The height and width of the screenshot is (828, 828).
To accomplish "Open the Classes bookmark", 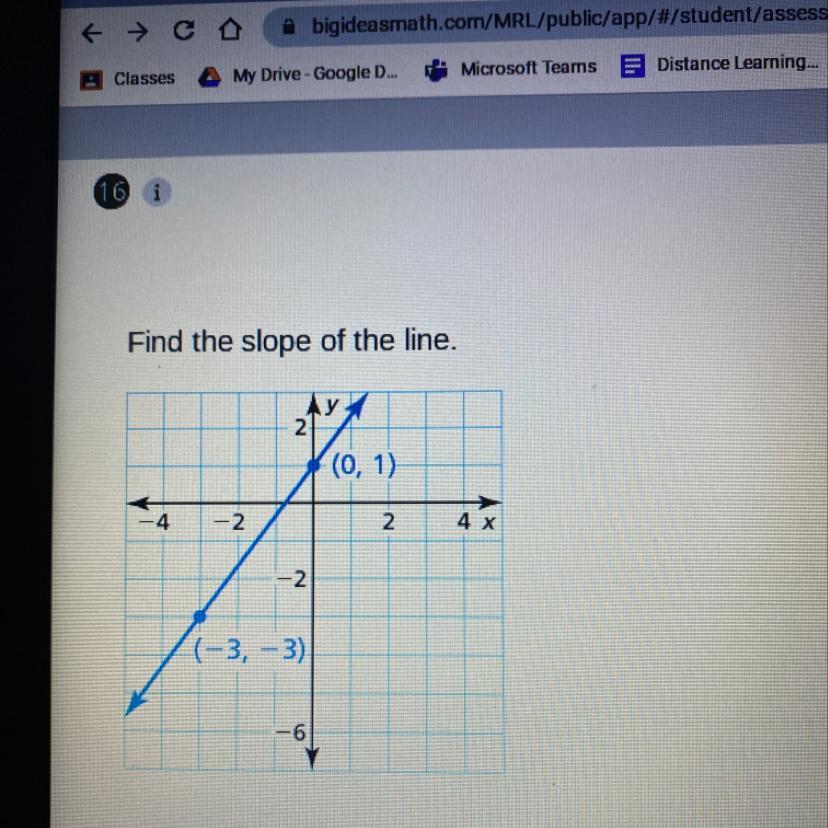I will click(129, 78).
